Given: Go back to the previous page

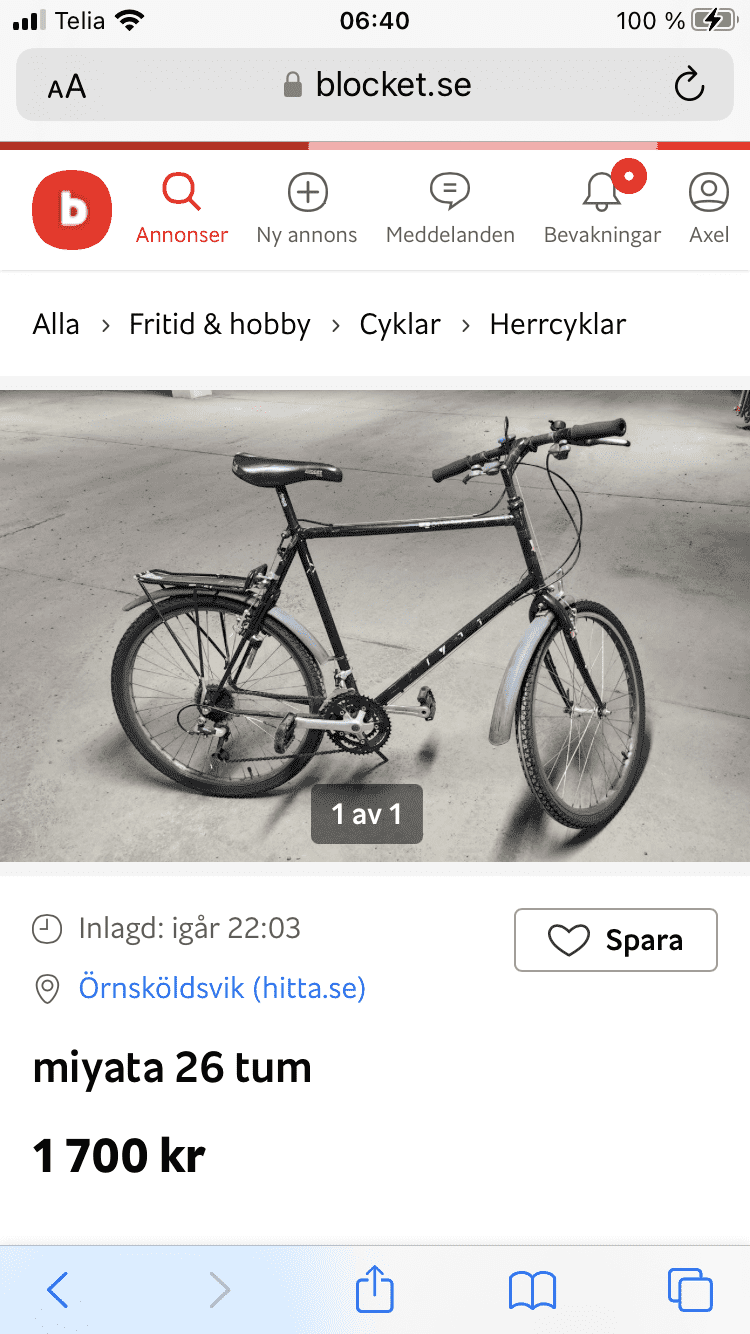Looking at the screenshot, I should (x=58, y=1290).
